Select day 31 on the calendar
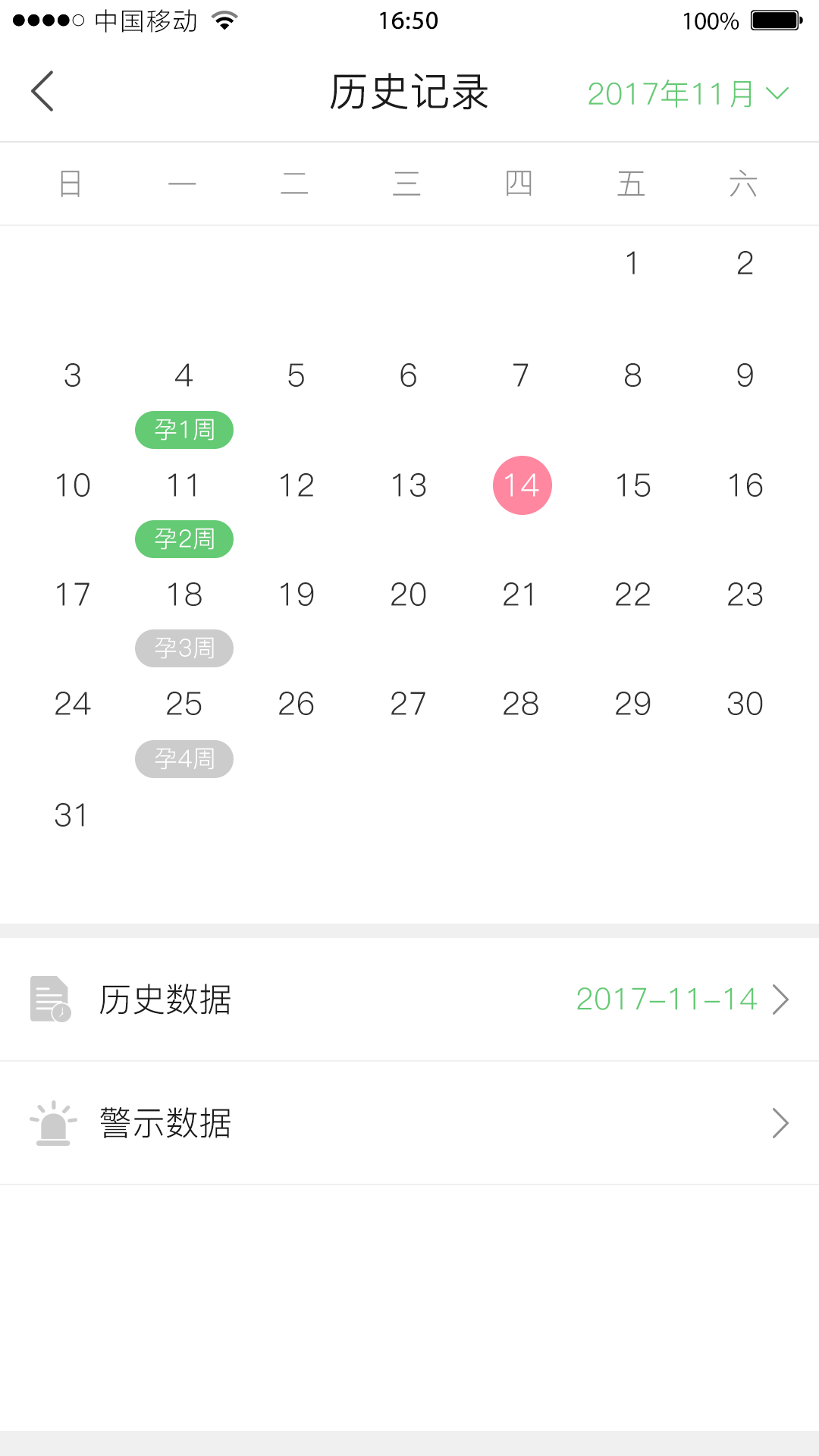This screenshot has height=1456, width=819. point(71,815)
